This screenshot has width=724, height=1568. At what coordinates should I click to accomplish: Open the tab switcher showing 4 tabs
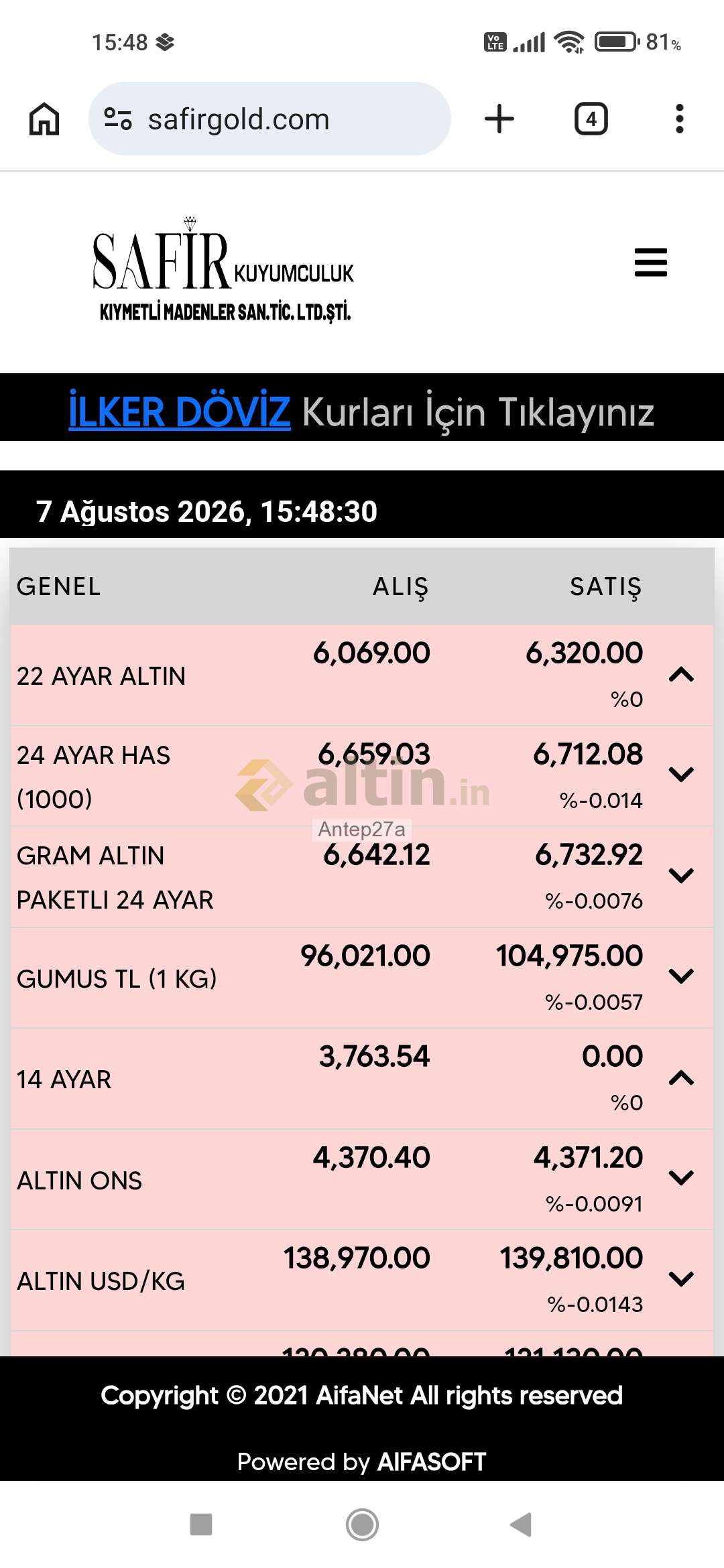[591, 119]
